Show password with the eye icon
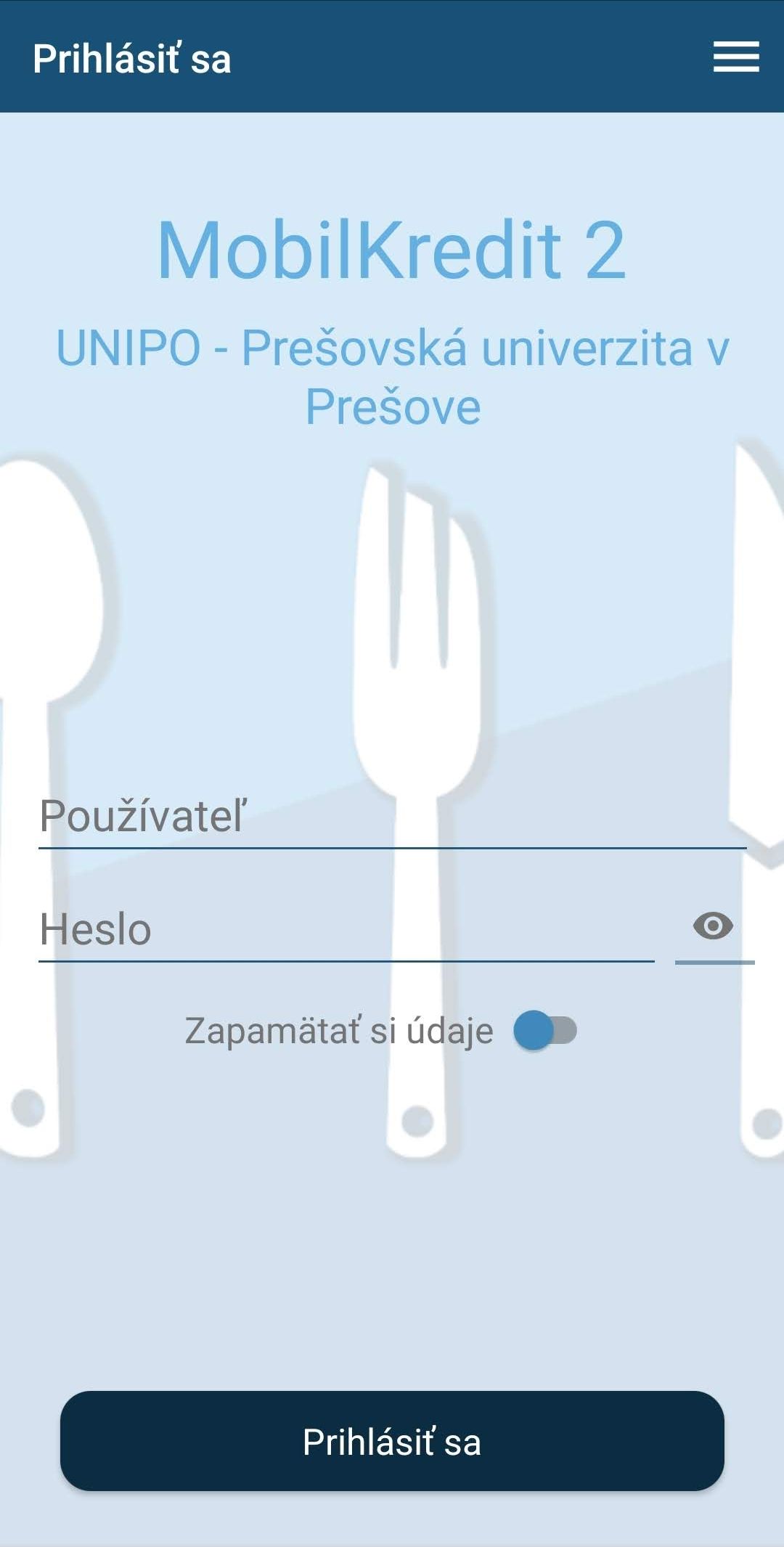 pos(713,926)
